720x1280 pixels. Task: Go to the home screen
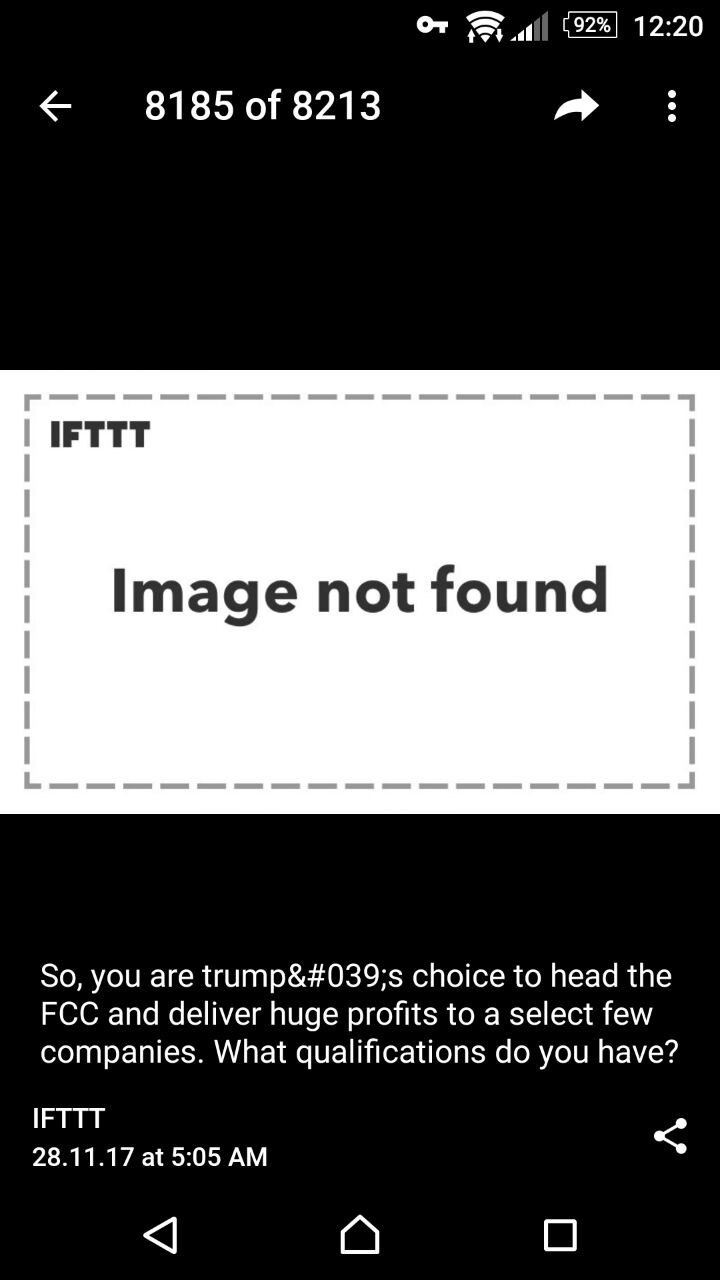[360, 1235]
